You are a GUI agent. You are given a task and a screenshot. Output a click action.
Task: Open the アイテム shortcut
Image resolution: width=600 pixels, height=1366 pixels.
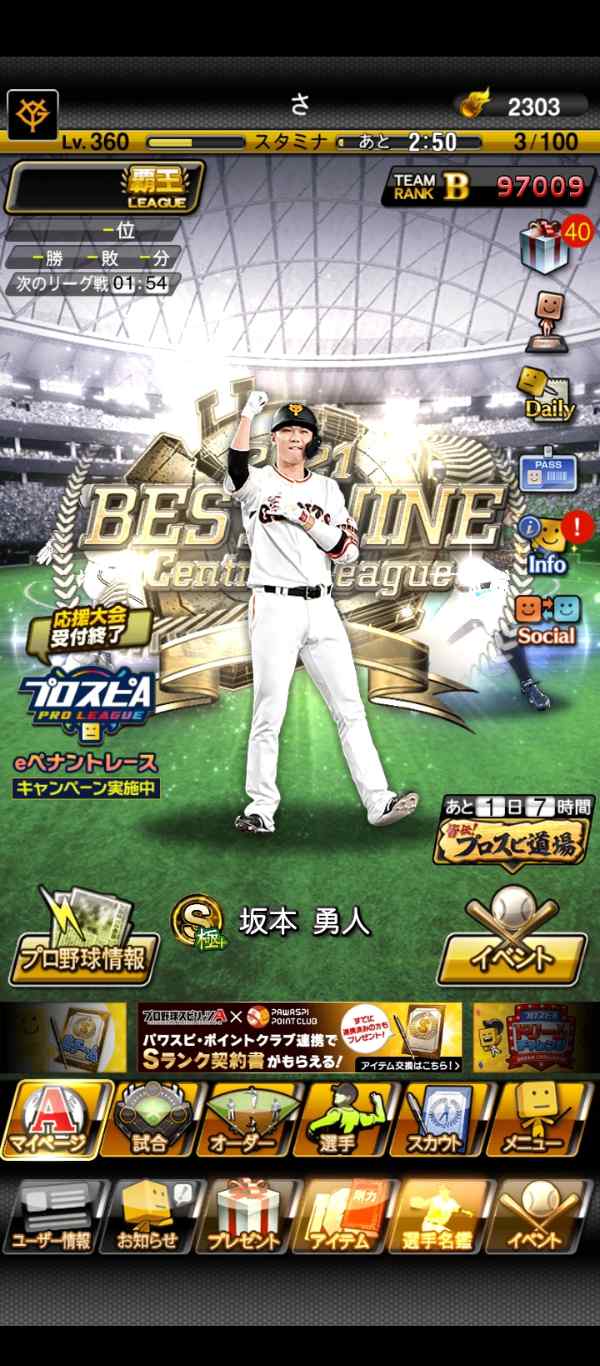coord(343,1215)
